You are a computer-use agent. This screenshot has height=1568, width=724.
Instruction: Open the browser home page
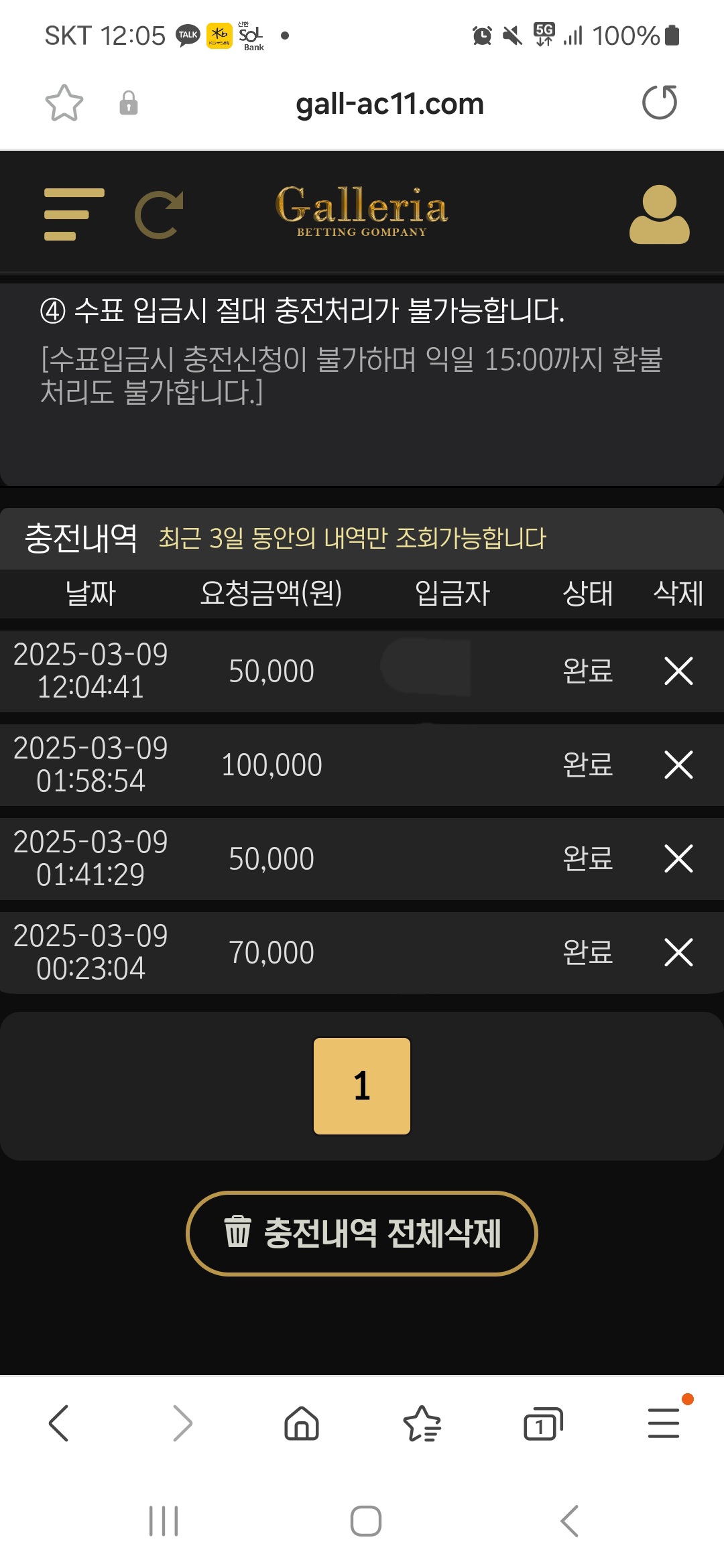click(302, 1423)
